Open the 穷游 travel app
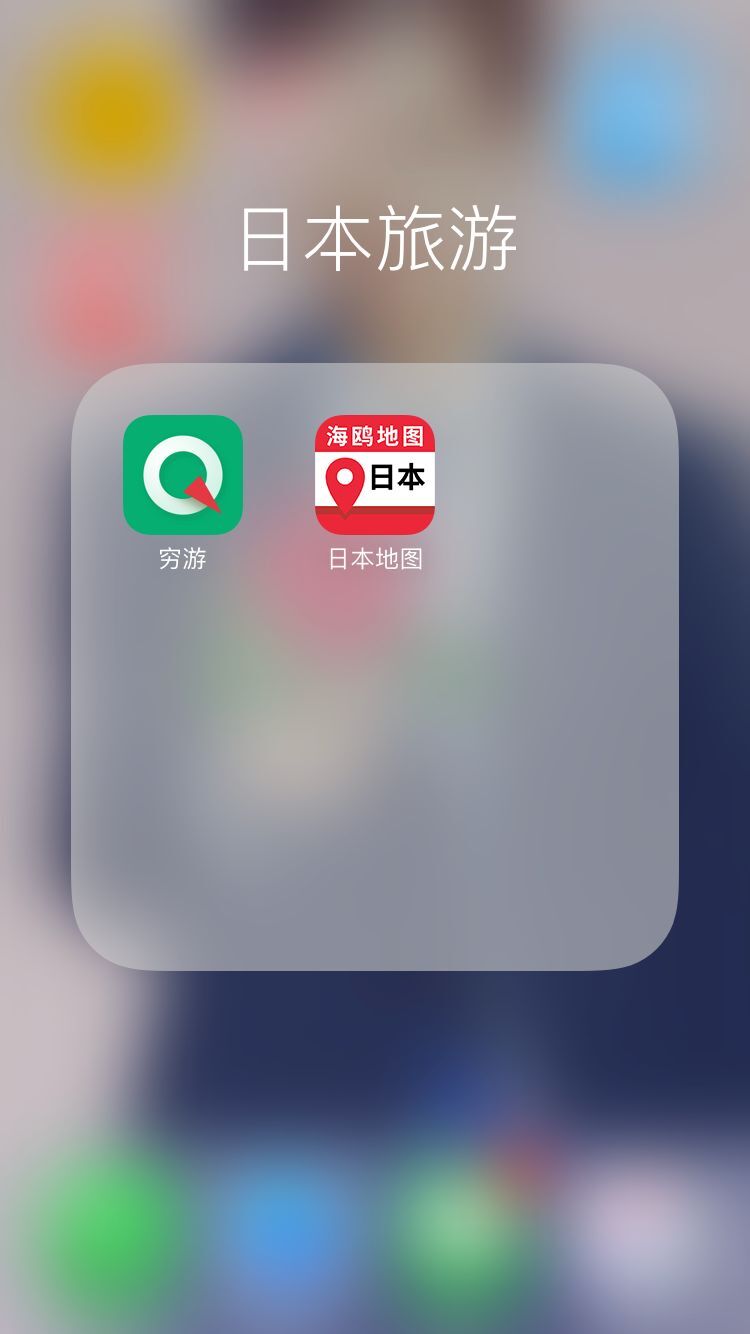The height and width of the screenshot is (1334, 750). (x=182, y=475)
